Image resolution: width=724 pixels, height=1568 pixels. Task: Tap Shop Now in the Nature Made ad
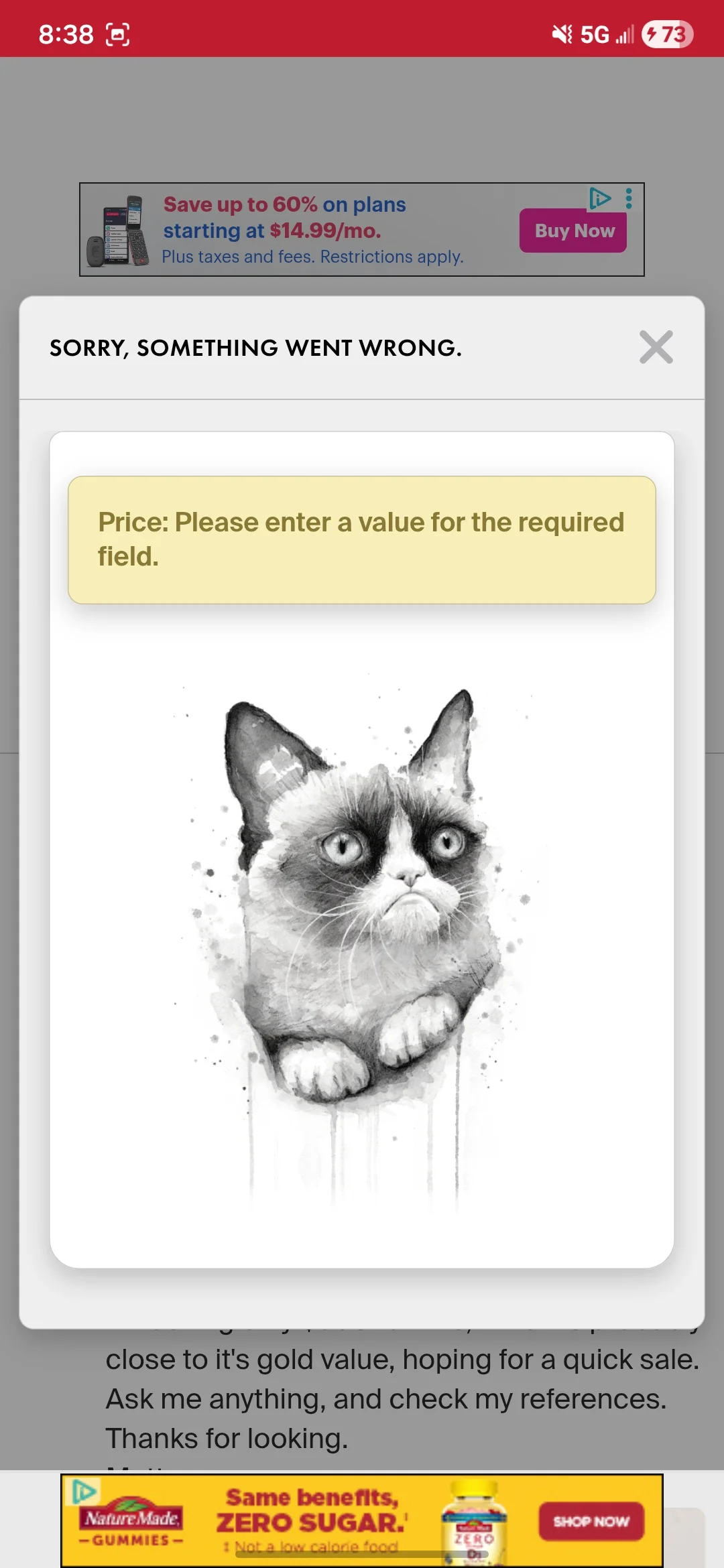tap(591, 1521)
